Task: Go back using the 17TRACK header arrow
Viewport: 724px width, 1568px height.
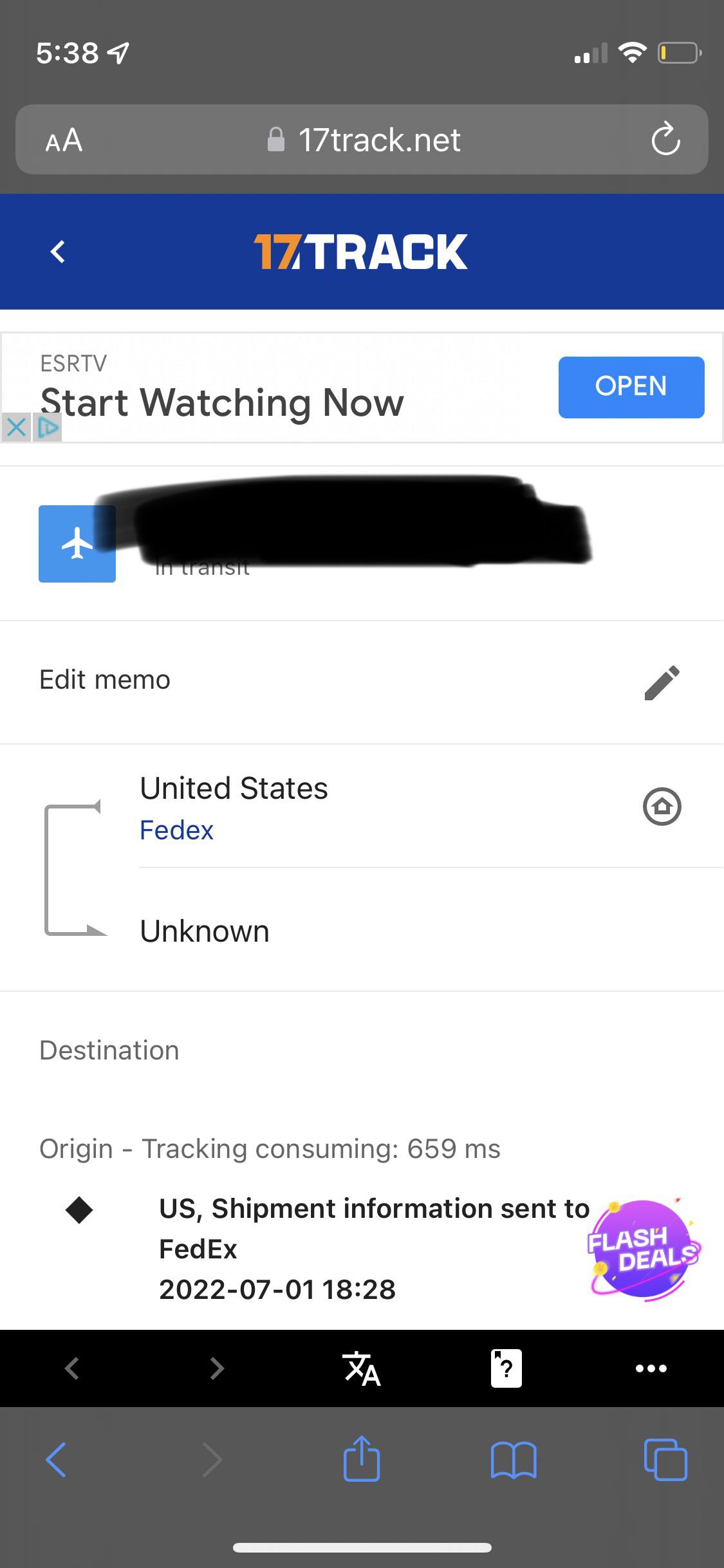Action: click(x=58, y=252)
